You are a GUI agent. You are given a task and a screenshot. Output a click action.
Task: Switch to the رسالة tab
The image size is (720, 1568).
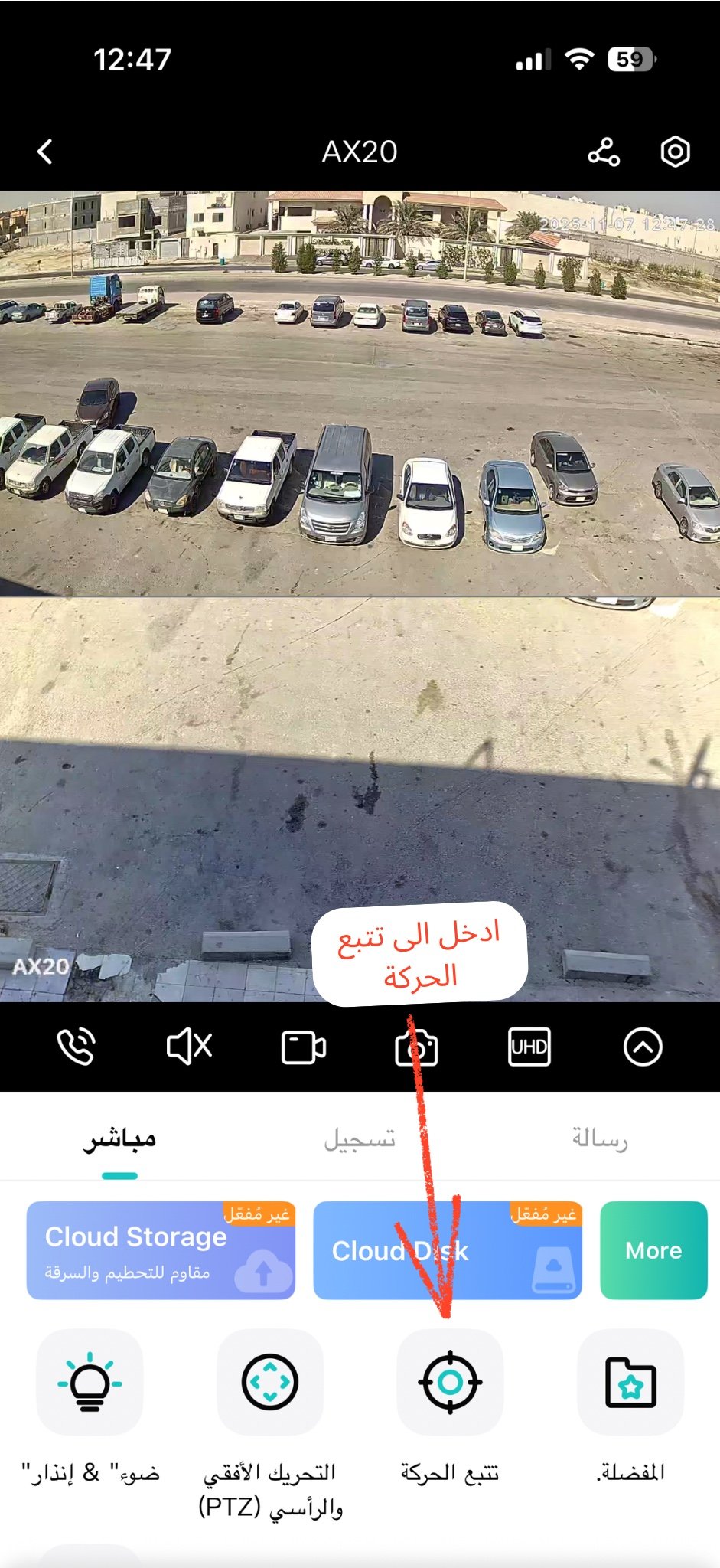click(x=599, y=1139)
